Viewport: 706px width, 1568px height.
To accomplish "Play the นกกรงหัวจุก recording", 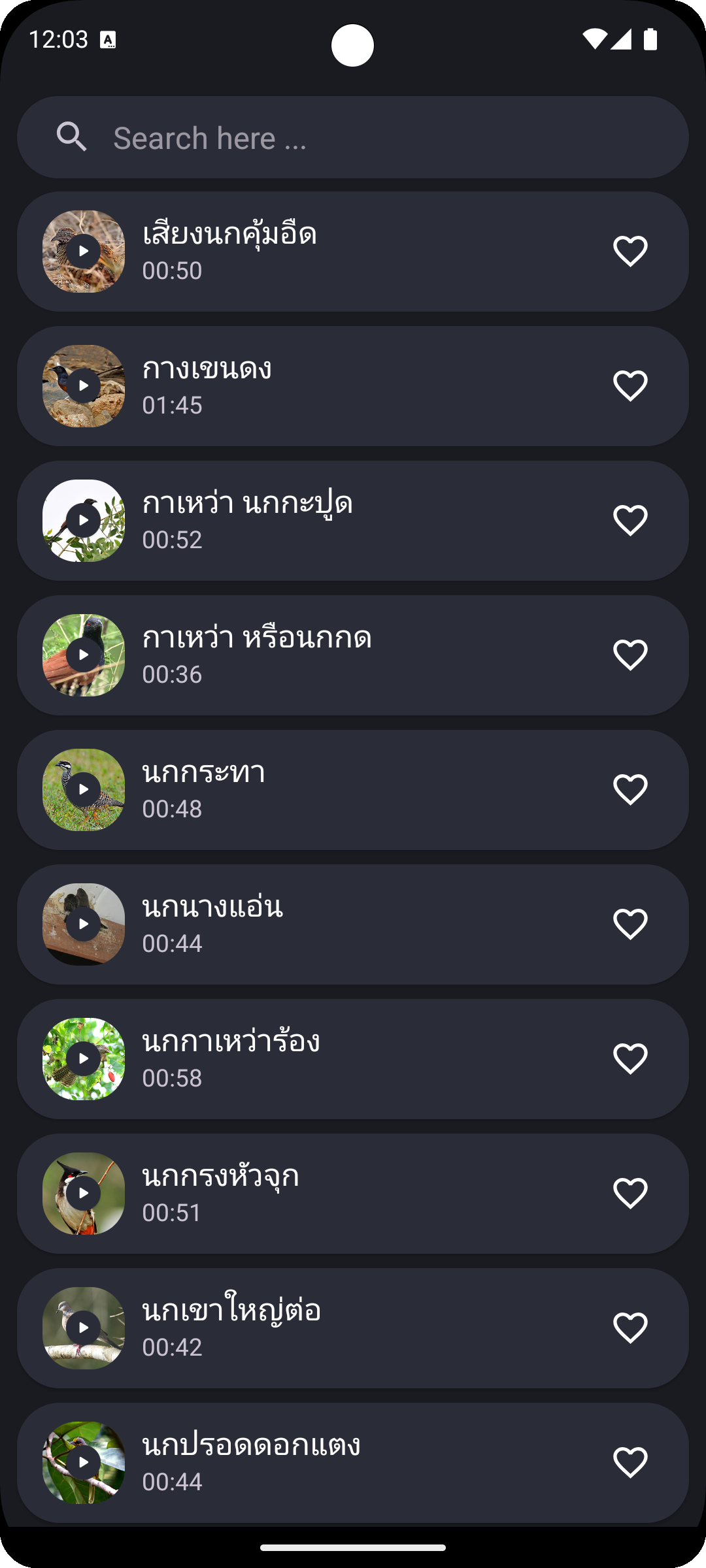I will pos(84,1193).
